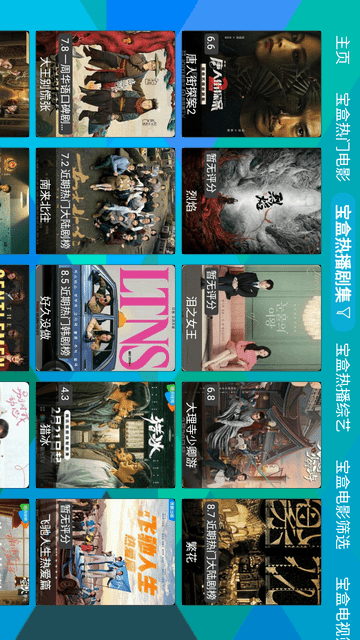The image size is (360, 640).
Task: View the 南来北往 series card
Action: [x=106, y=201]
